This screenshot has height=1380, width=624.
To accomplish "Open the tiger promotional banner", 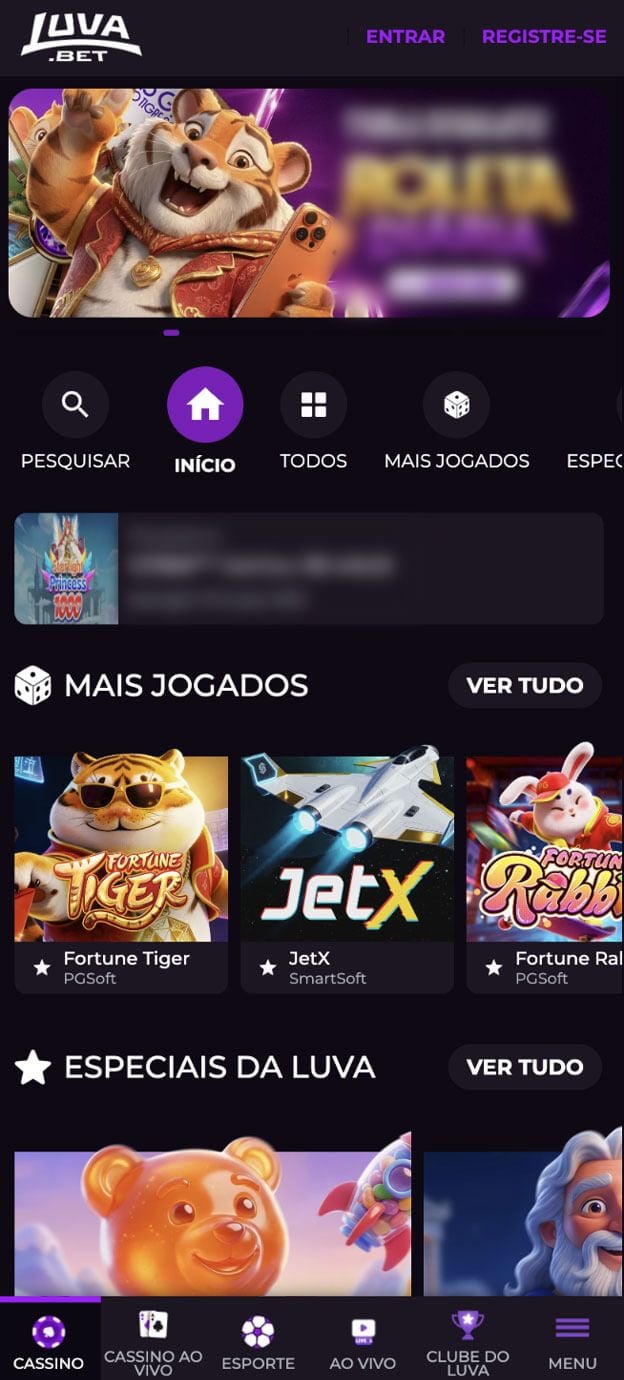I will point(308,203).
